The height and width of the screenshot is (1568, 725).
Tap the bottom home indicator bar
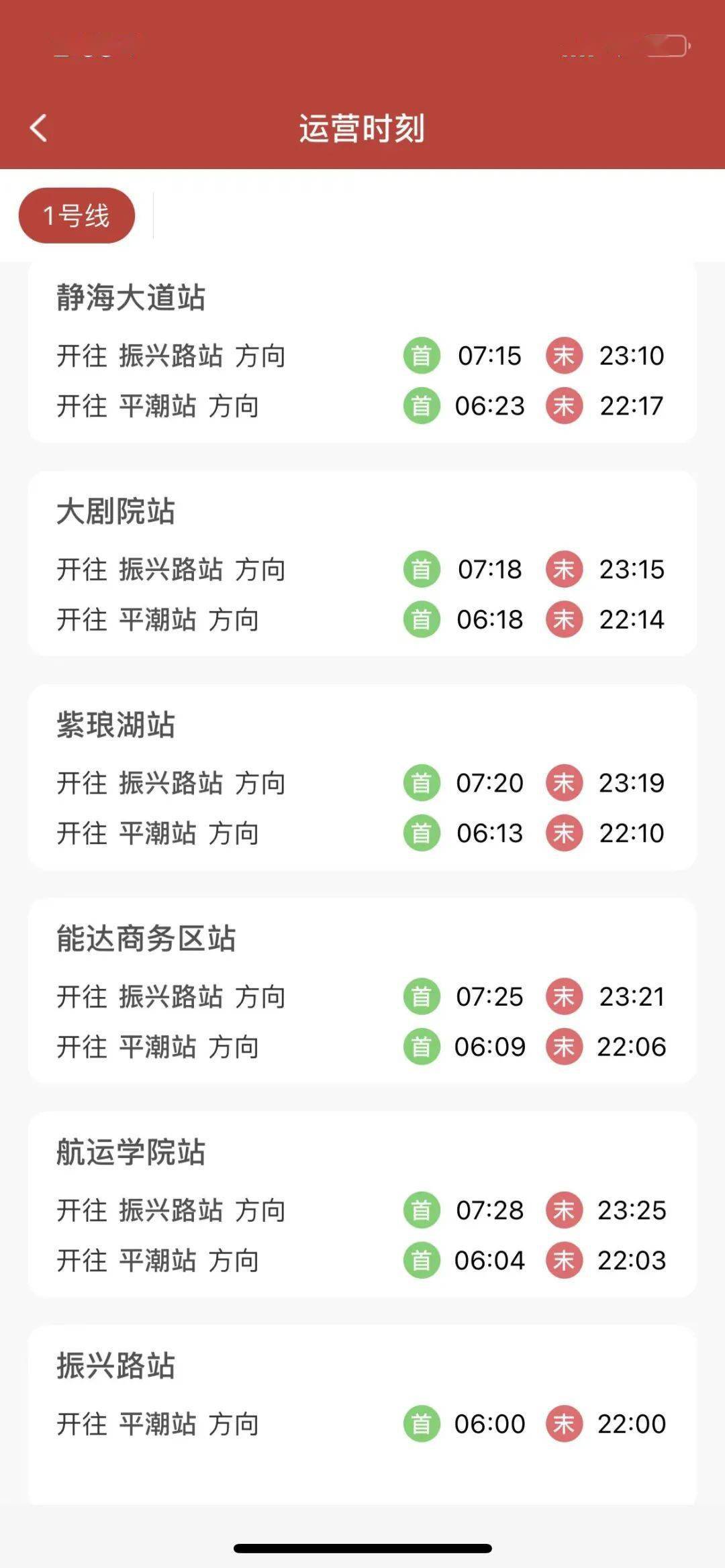tap(362, 1540)
